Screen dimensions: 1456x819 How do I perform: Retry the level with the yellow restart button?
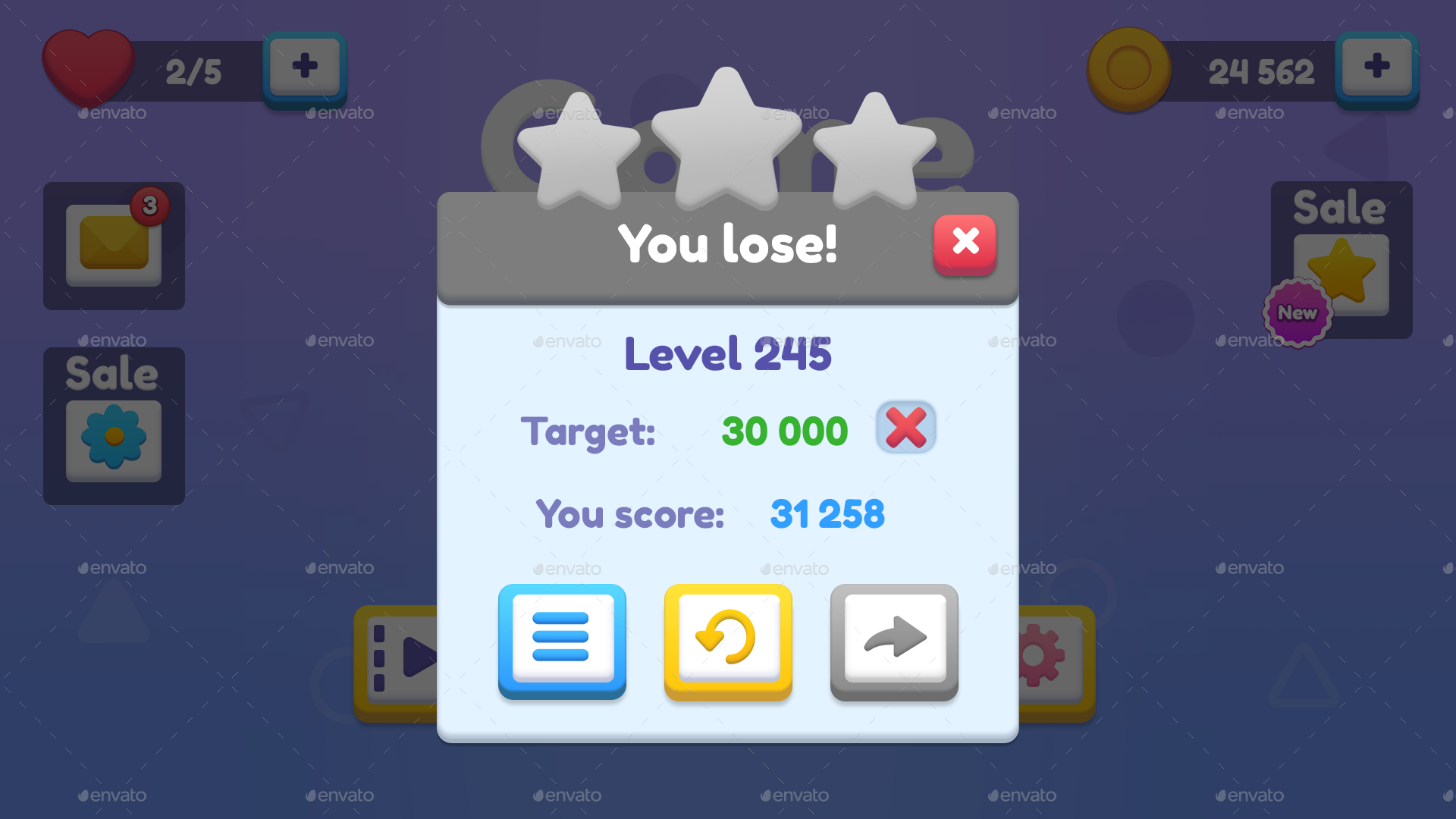728,639
